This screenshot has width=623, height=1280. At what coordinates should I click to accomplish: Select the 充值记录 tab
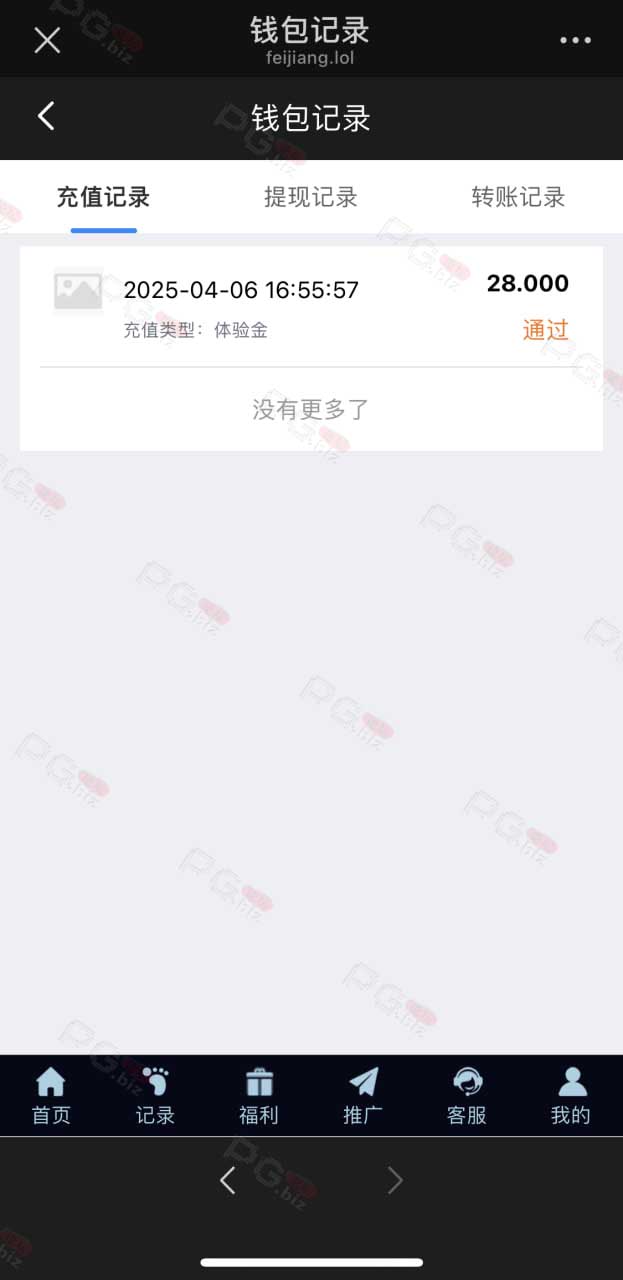103,197
